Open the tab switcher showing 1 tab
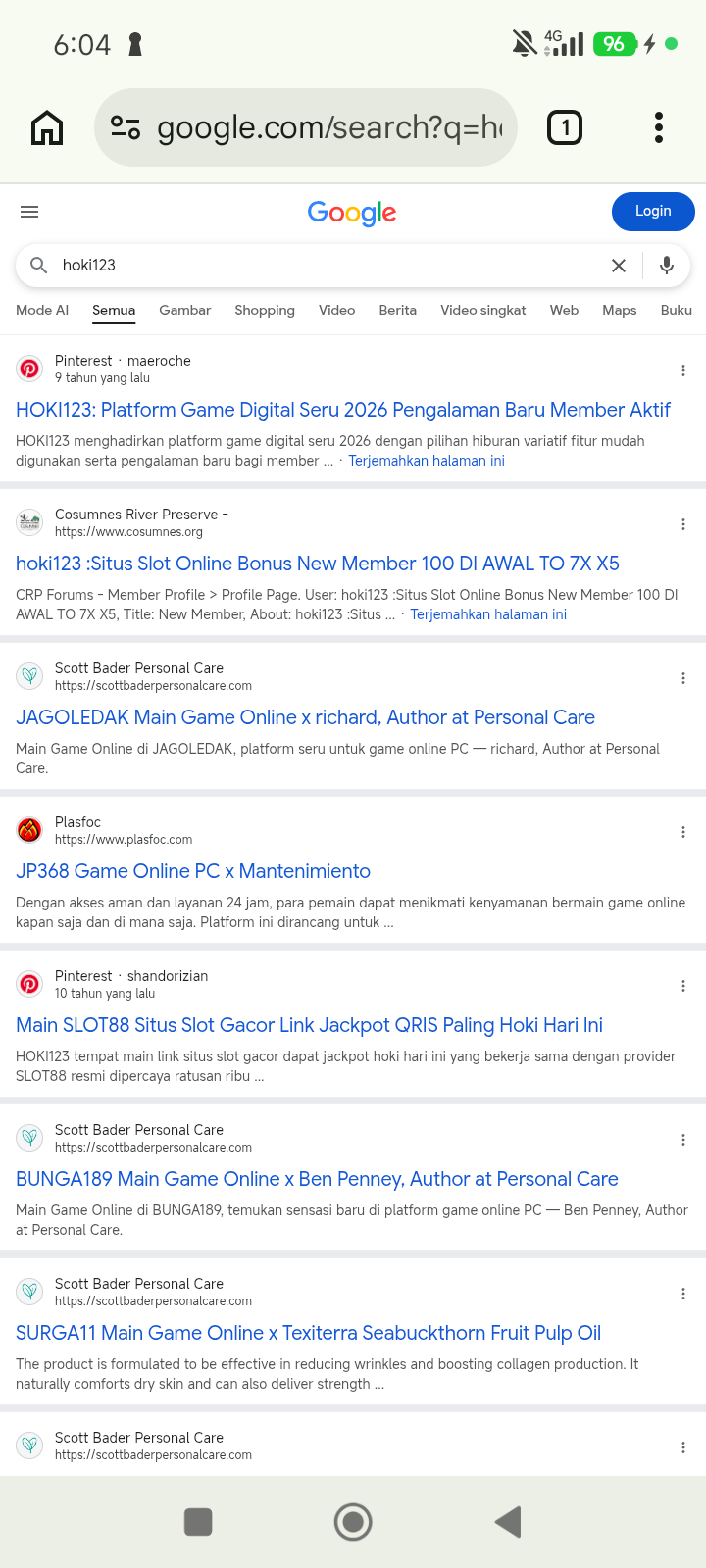The height and width of the screenshot is (1568, 706). (565, 127)
